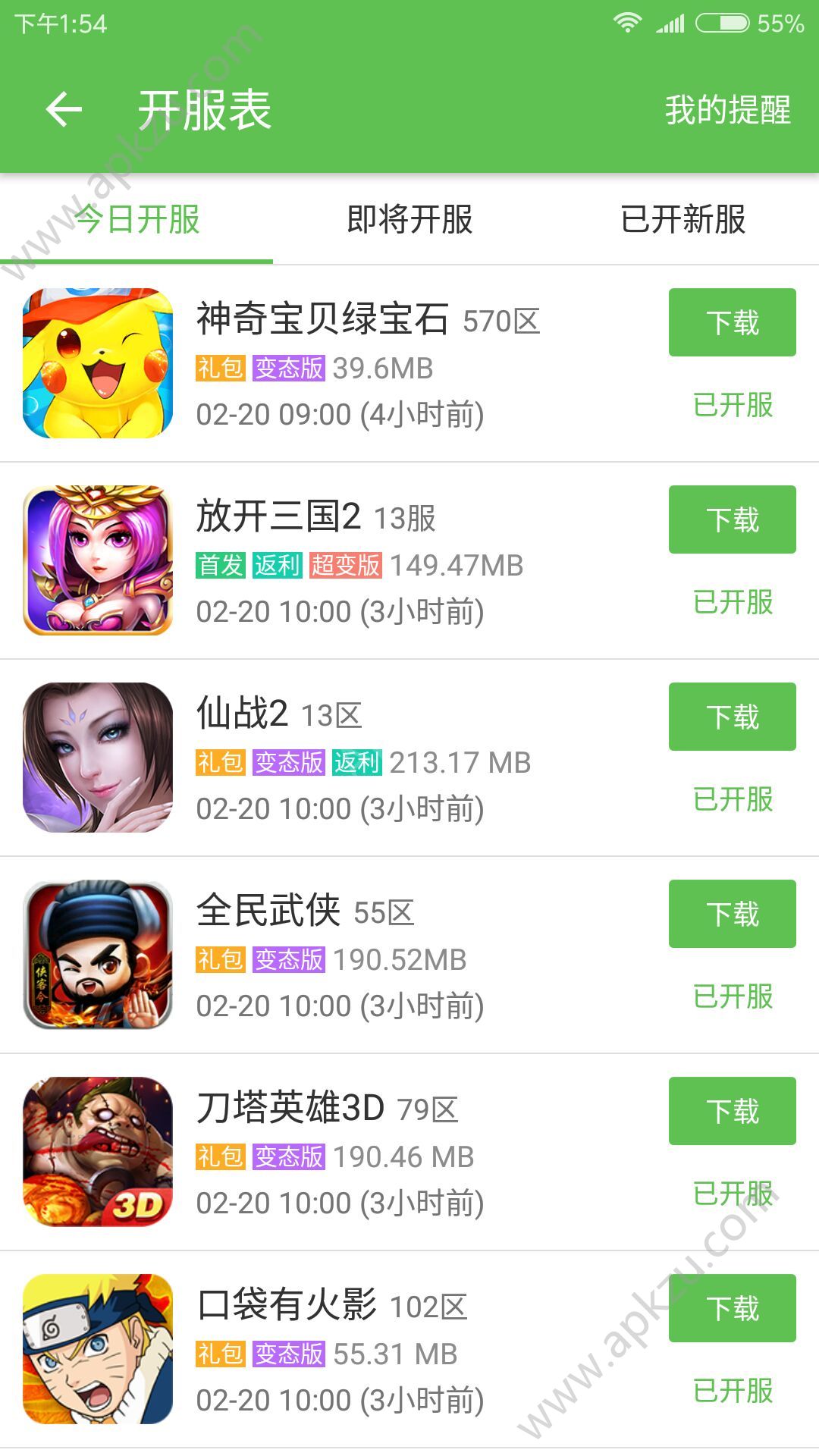
Task: Tap 已开服 link for 放开三国2
Action: (x=733, y=604)
